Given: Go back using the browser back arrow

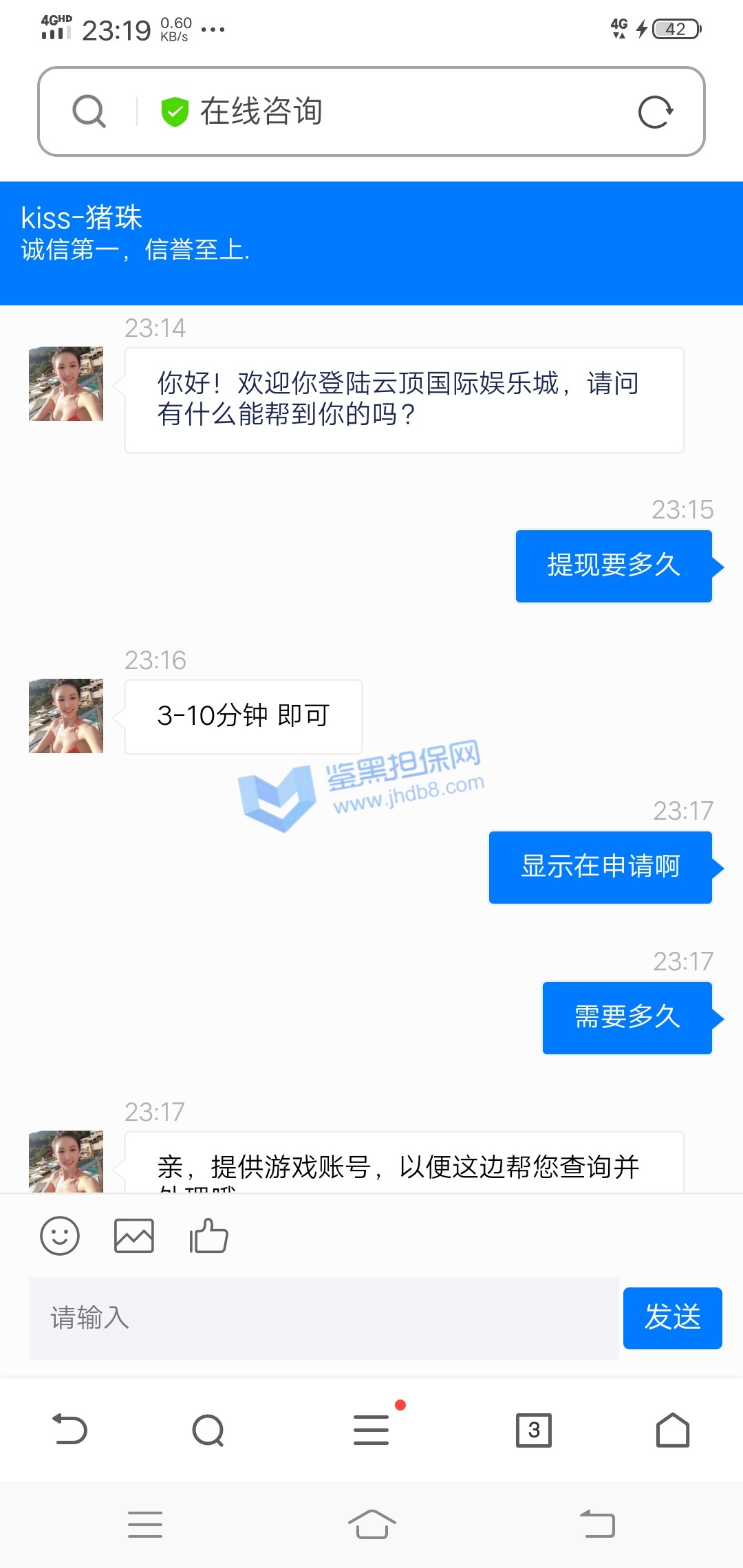Looking at the screenshot, I should [70, 1430].
